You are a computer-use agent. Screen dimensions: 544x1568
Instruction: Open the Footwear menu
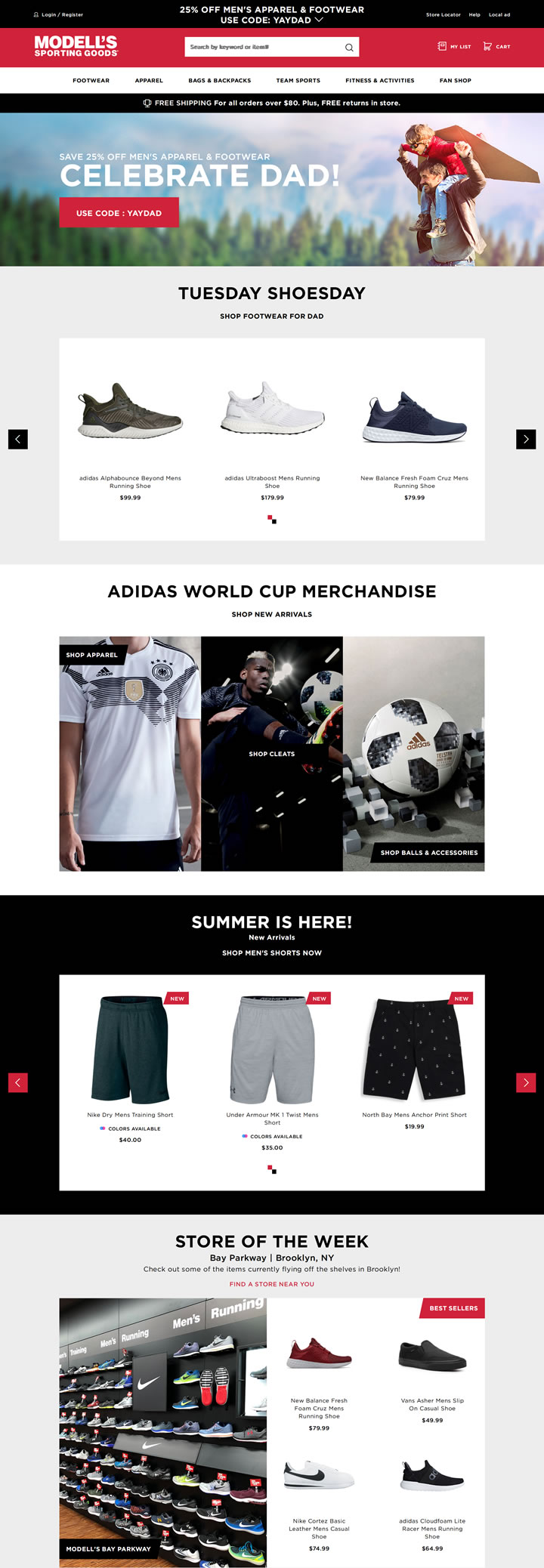(x=91, y=80)
